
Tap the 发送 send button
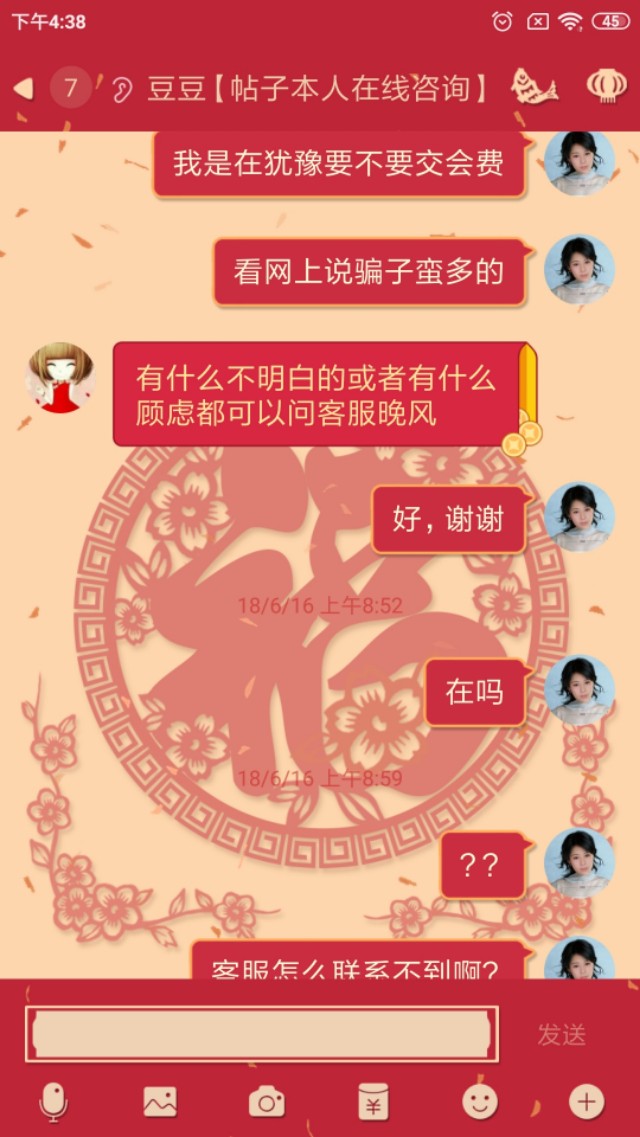tap(561, 1035)
